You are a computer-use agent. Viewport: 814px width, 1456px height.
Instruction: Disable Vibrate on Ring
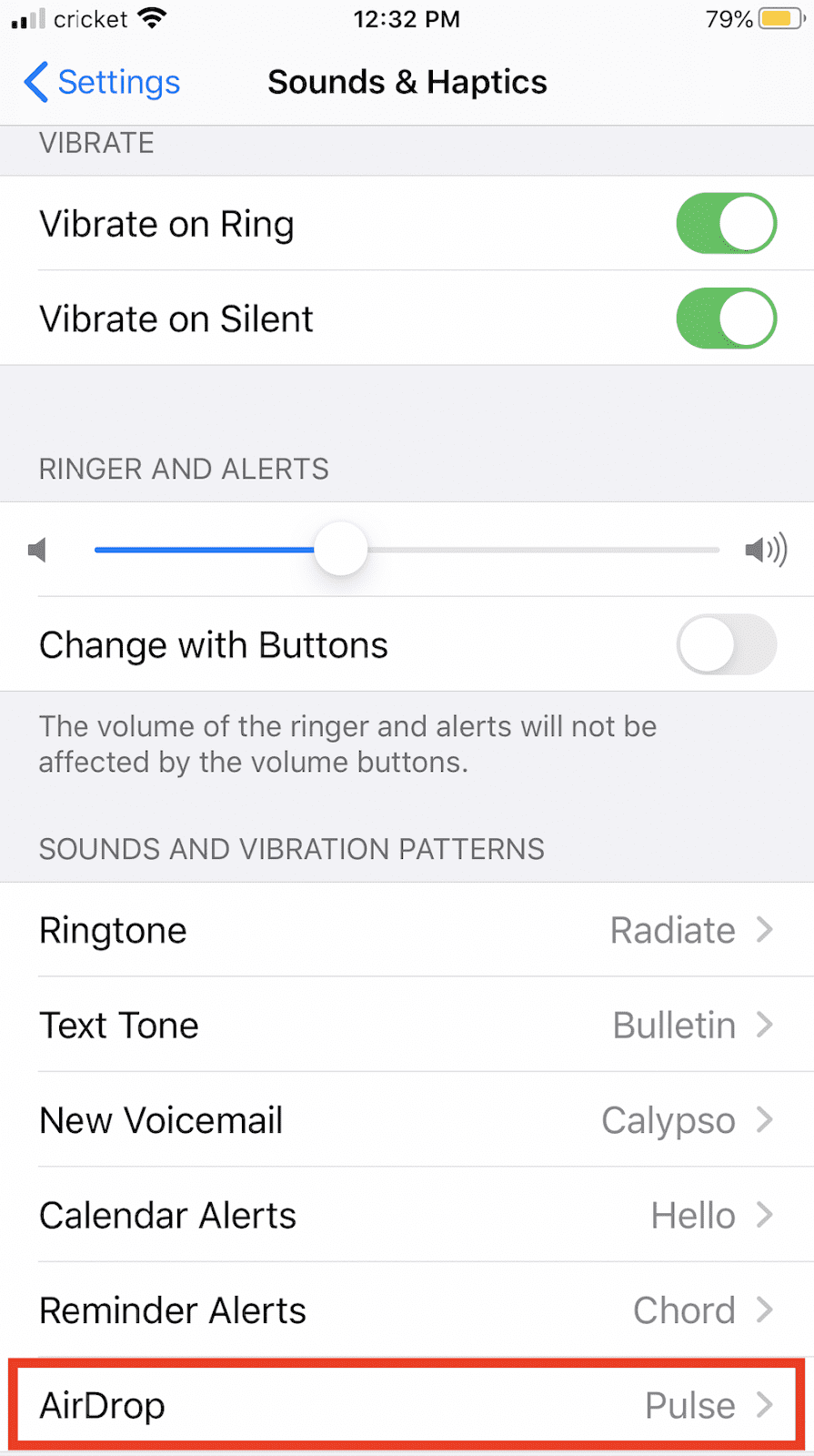tap(726, 223)
